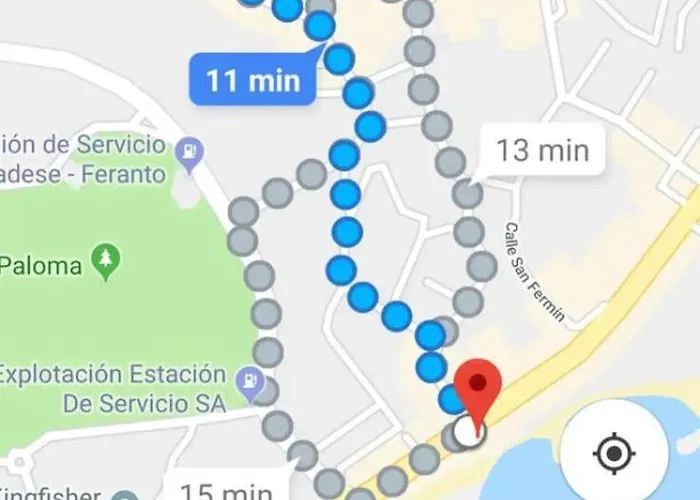The width and height of the screenshot is (700, 500).
Task: Open the Feranto service station marker
Action: 187,152
